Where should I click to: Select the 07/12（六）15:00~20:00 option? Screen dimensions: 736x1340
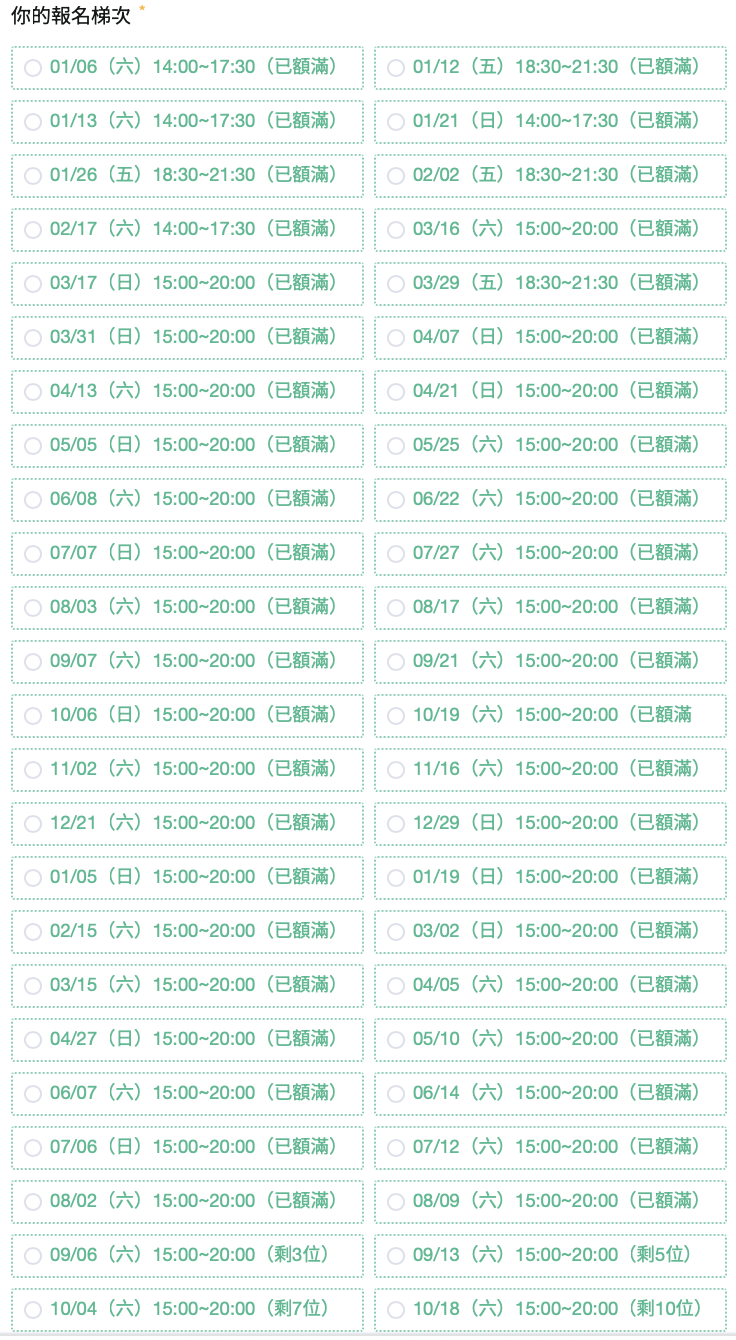[x=550, y=1147]
